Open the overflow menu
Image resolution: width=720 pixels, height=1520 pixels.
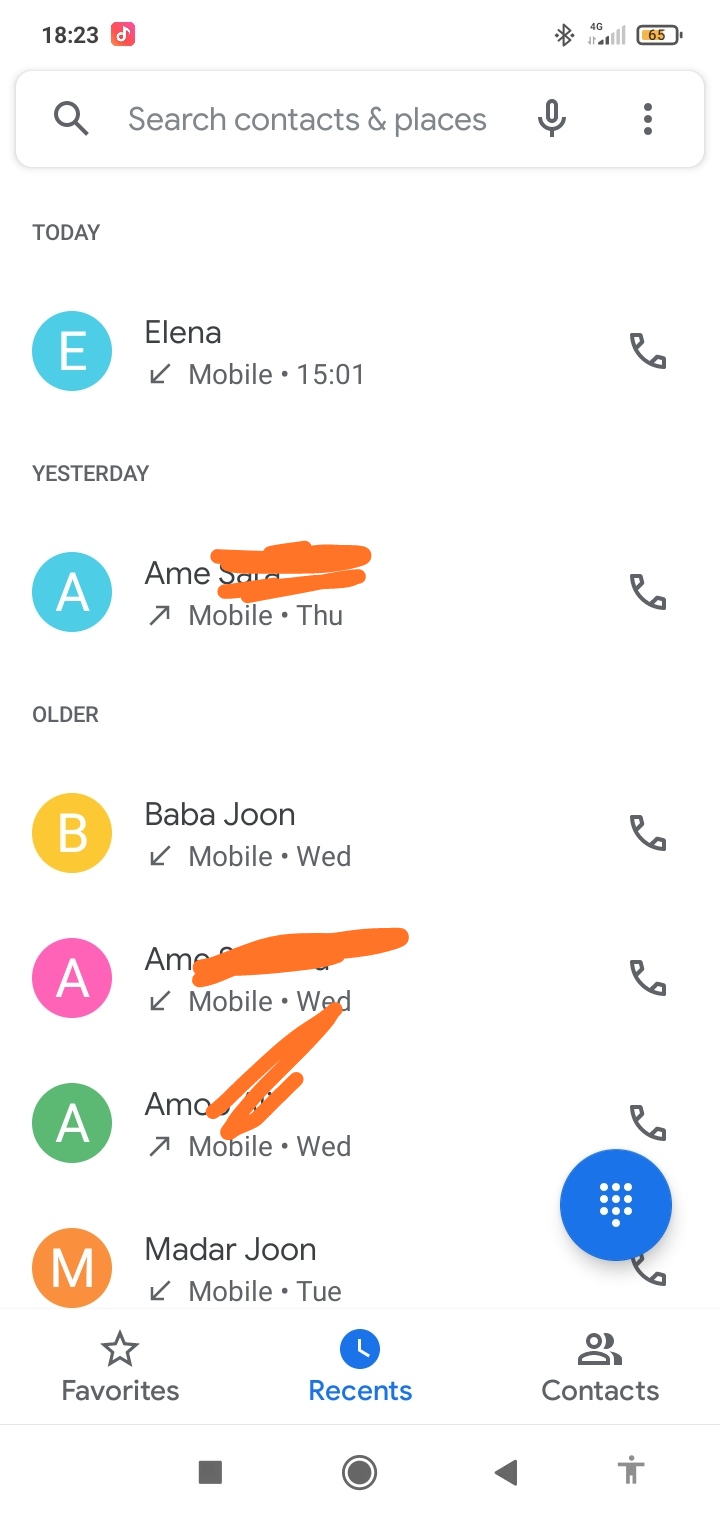[648, 120]
